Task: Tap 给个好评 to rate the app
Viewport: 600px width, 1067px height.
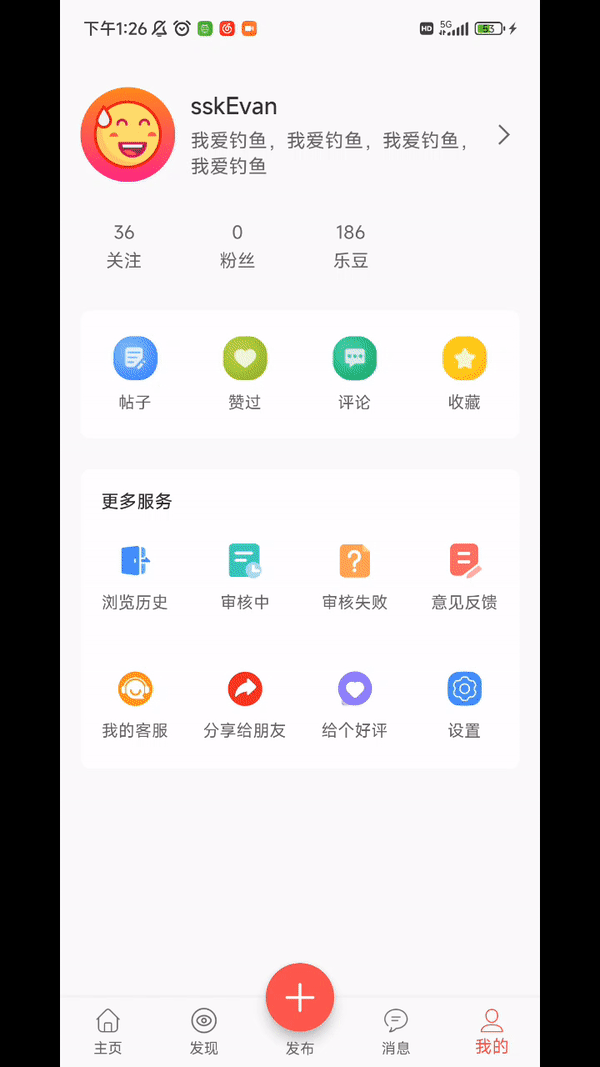Action: (355, 703)
